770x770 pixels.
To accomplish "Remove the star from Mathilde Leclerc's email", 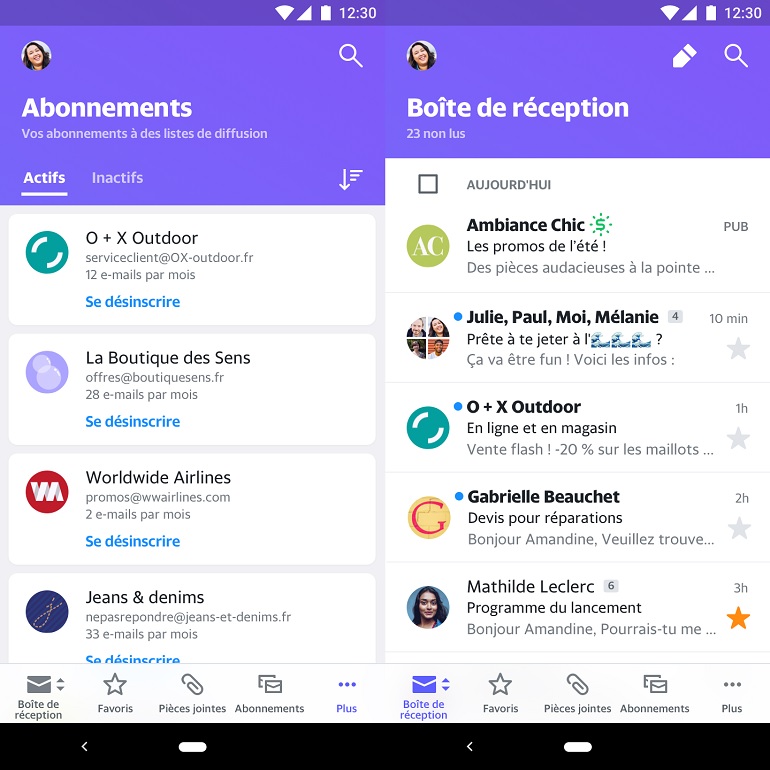I will [x=739, y=618].
